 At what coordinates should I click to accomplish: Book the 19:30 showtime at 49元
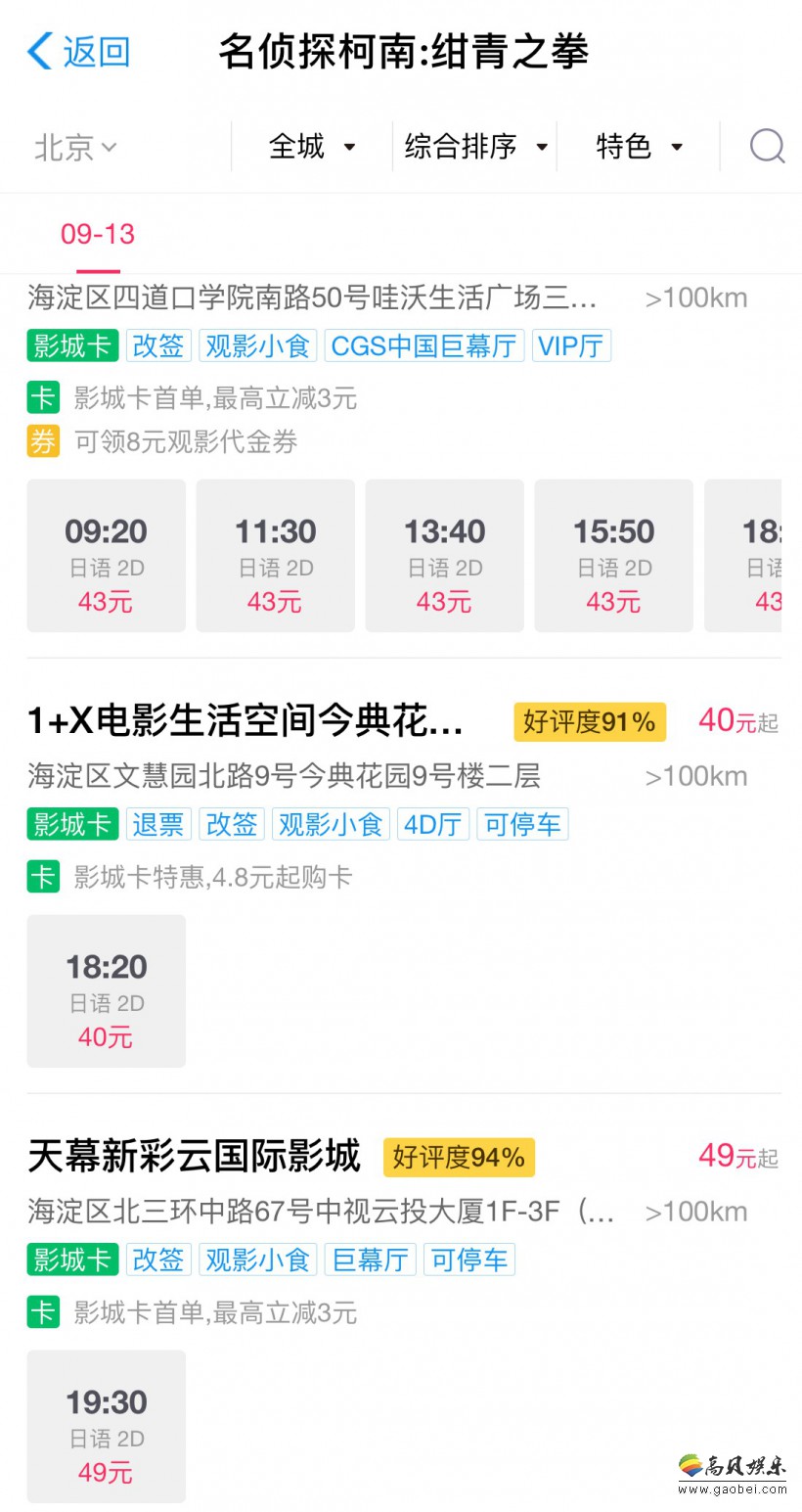(x=107, y=1427)
